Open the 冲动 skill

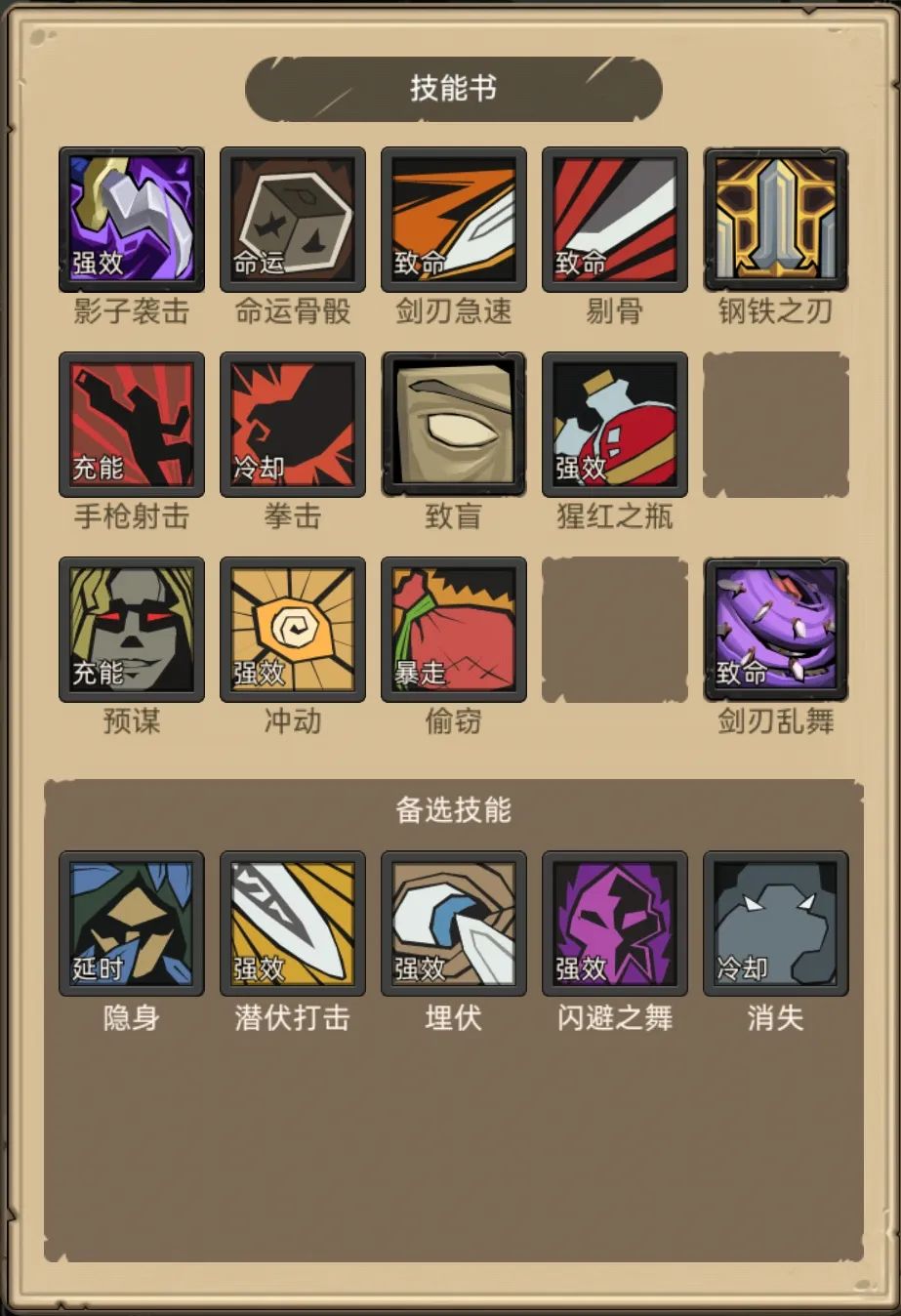tap(293, 630)
